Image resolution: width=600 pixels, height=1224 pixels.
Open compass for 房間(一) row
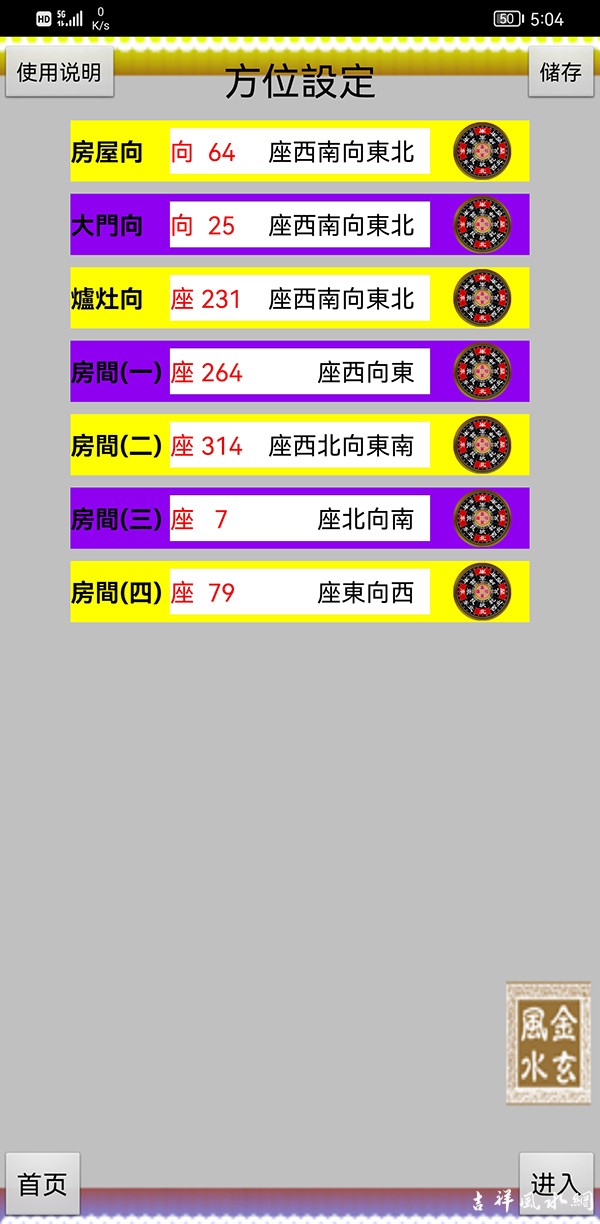click(x=482, y=372)
